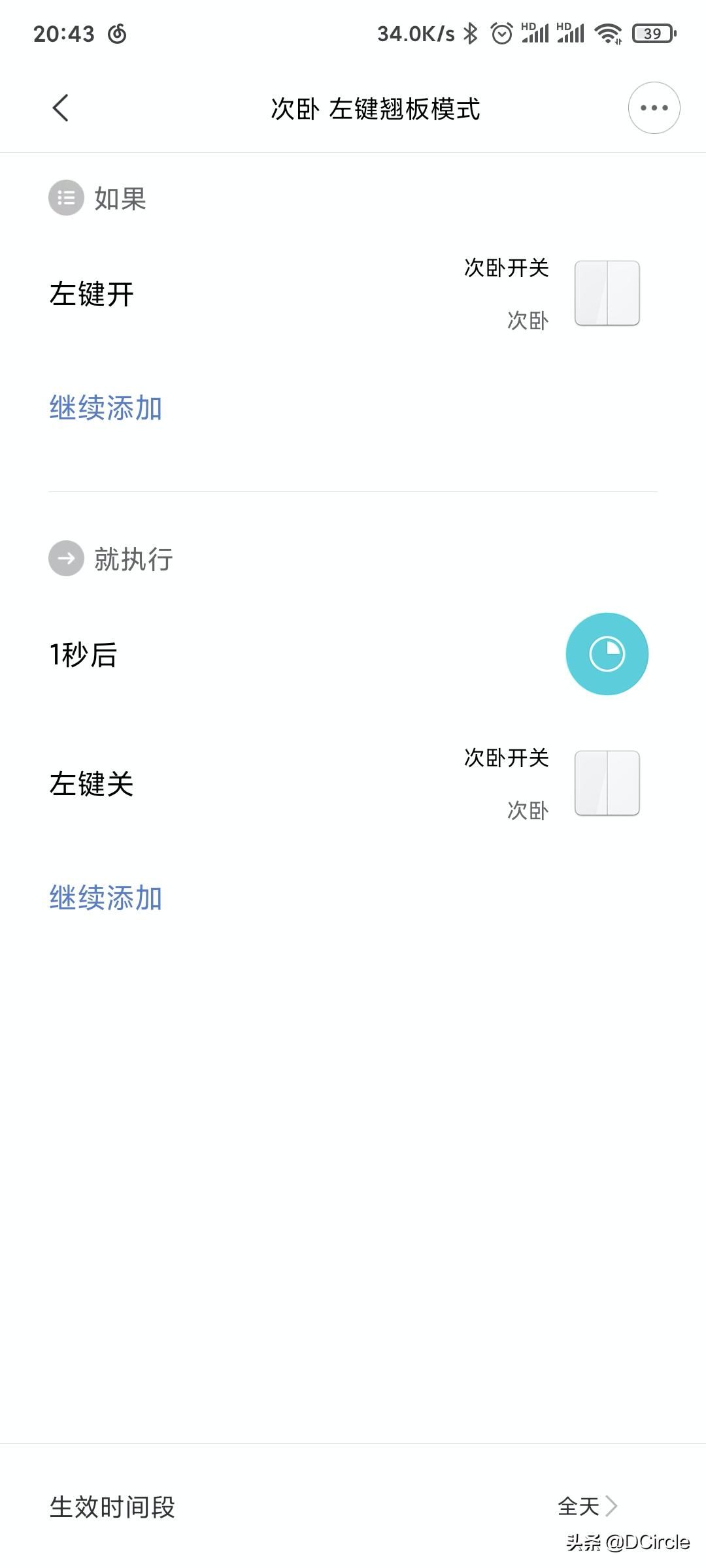The width and height of the screenshot is (706, 1568).
Task: Tap 继续添加 under the 就执行 section
Action: (106, 898)
